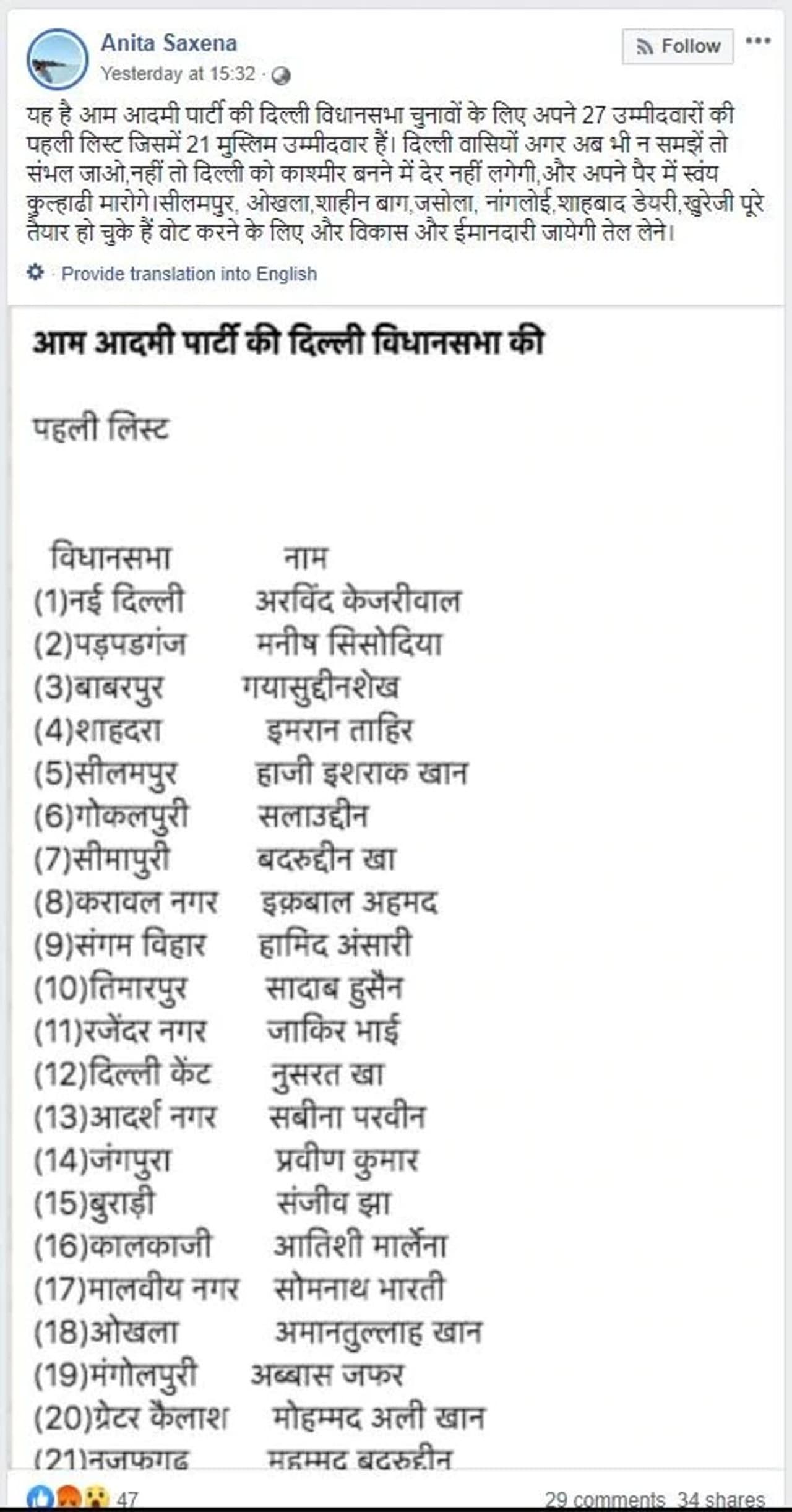
Task: Open the attached candidate list image
Action: (396, 866)
